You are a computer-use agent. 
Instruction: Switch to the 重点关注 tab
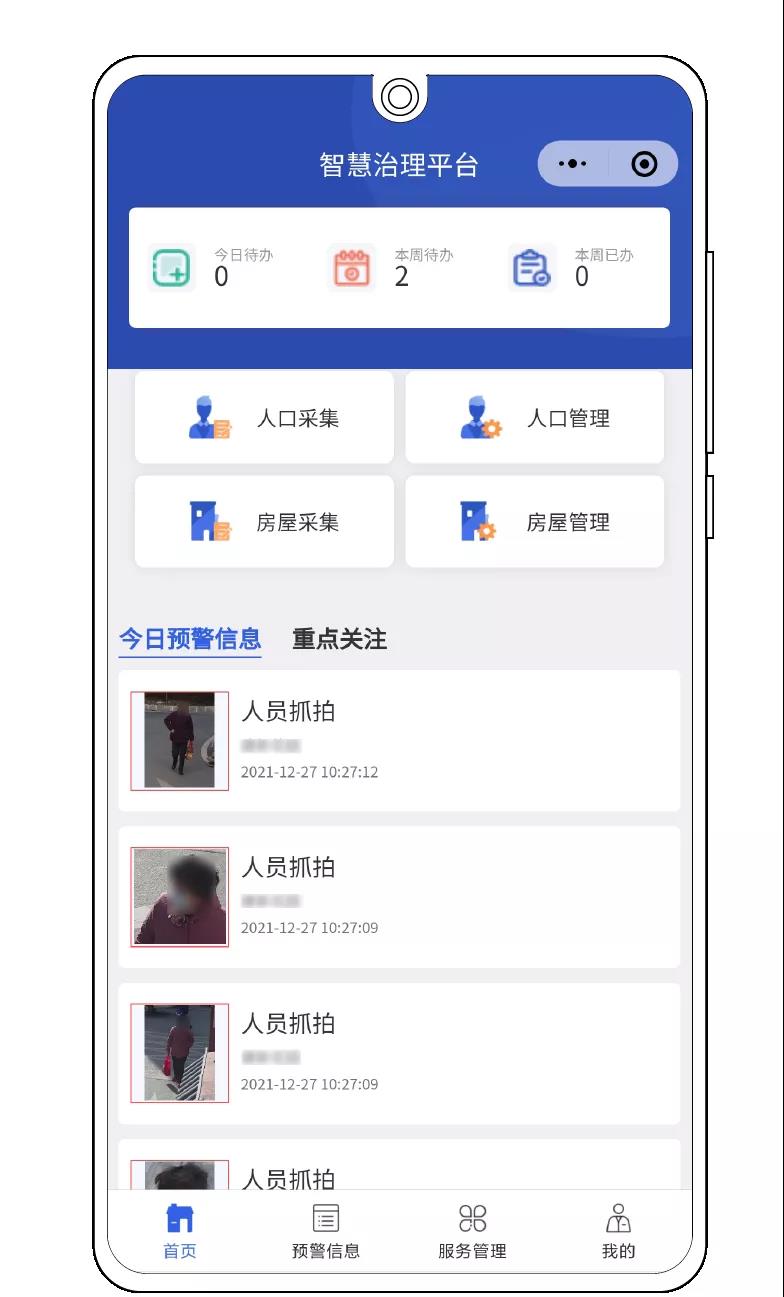(x=339, y=639)
